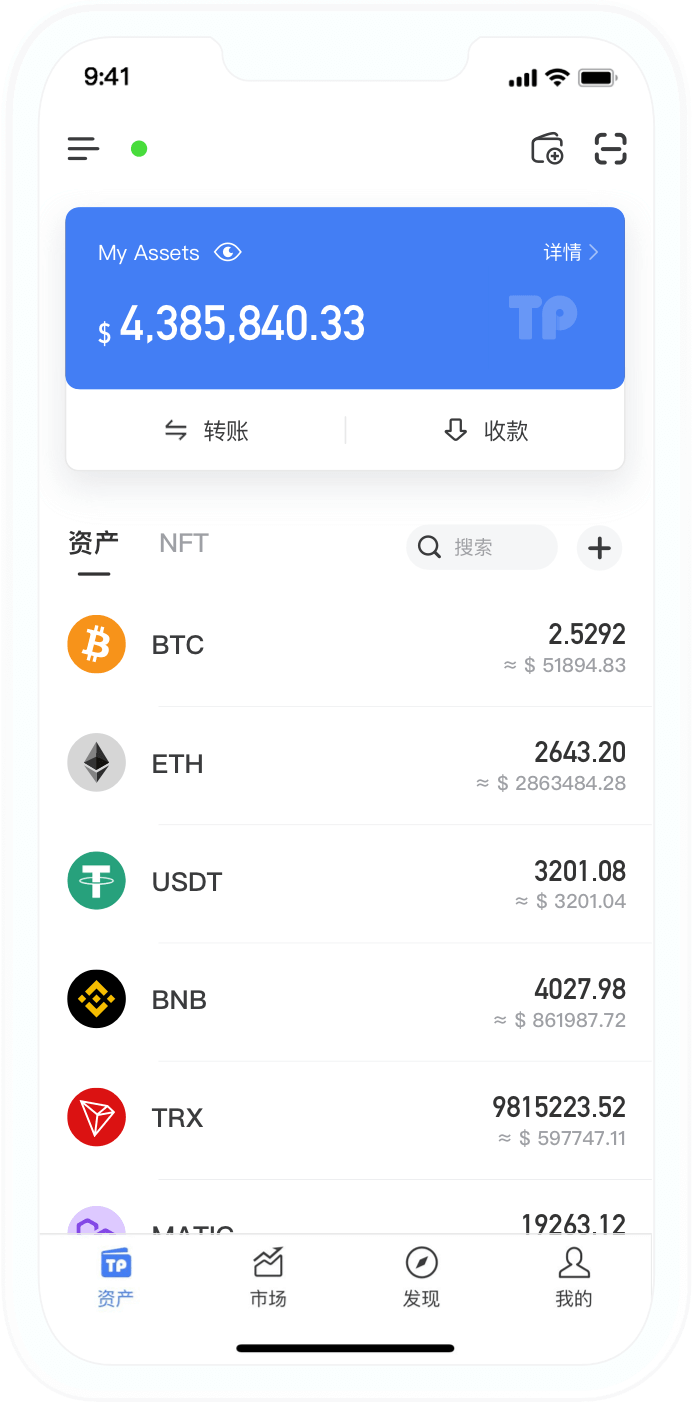Tap the add wallet icon
The image size is (692, 1402).
click(x=546, y=149)
